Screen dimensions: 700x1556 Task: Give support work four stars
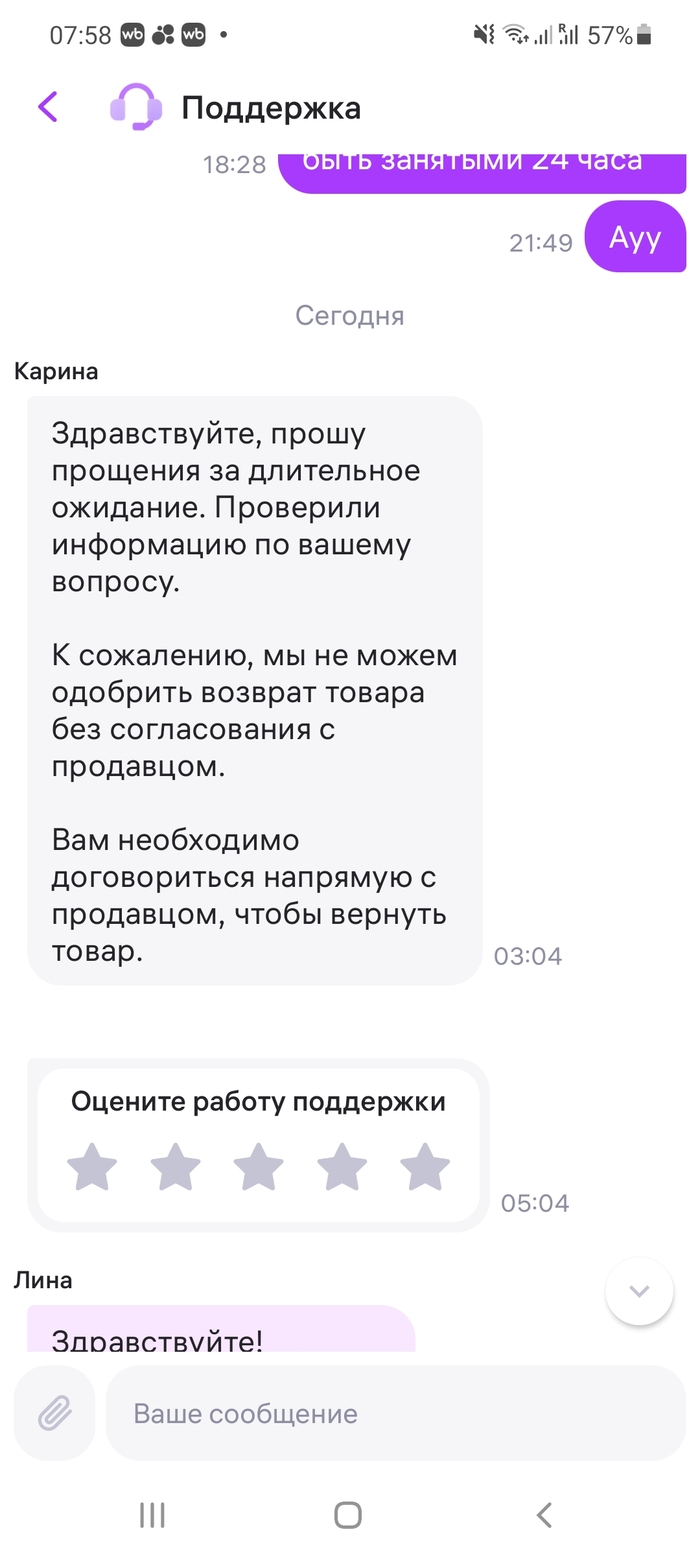point(342,1168)
